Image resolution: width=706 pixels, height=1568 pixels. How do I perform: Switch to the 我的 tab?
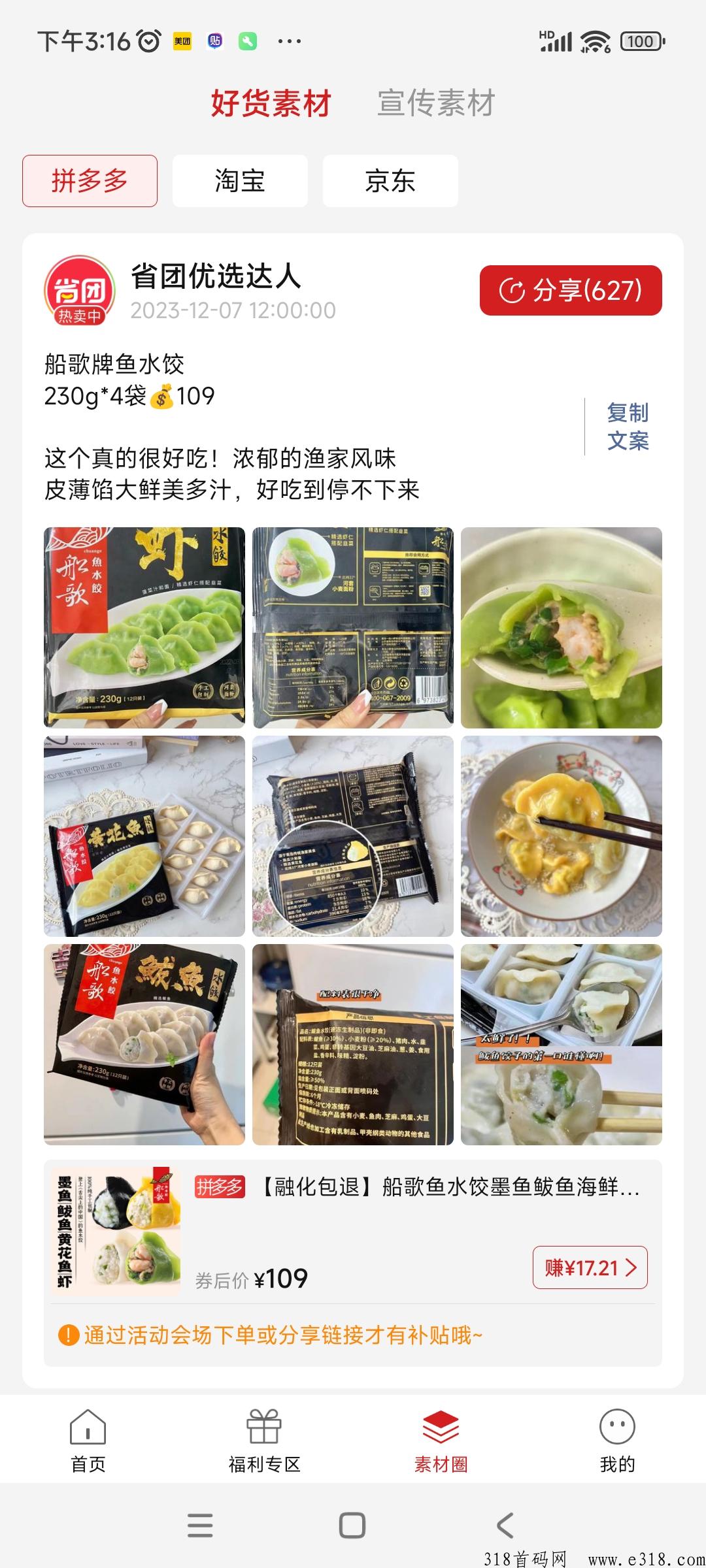617,1439
